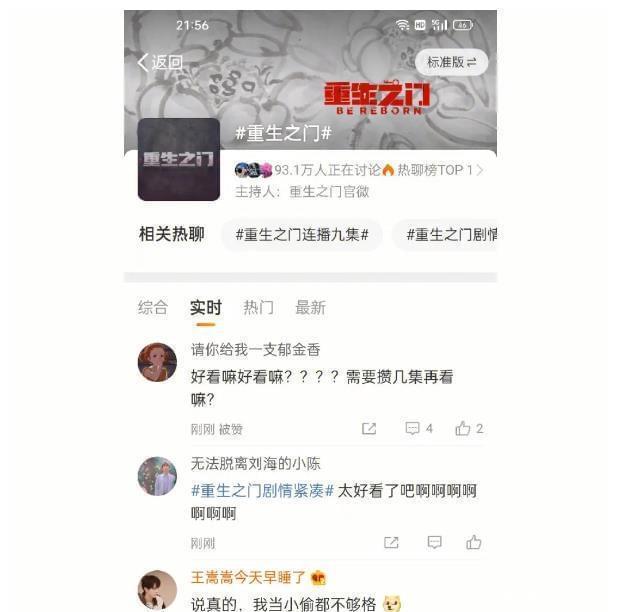Open 请你给我一支郁金香's profile avatar

point(157,362)
